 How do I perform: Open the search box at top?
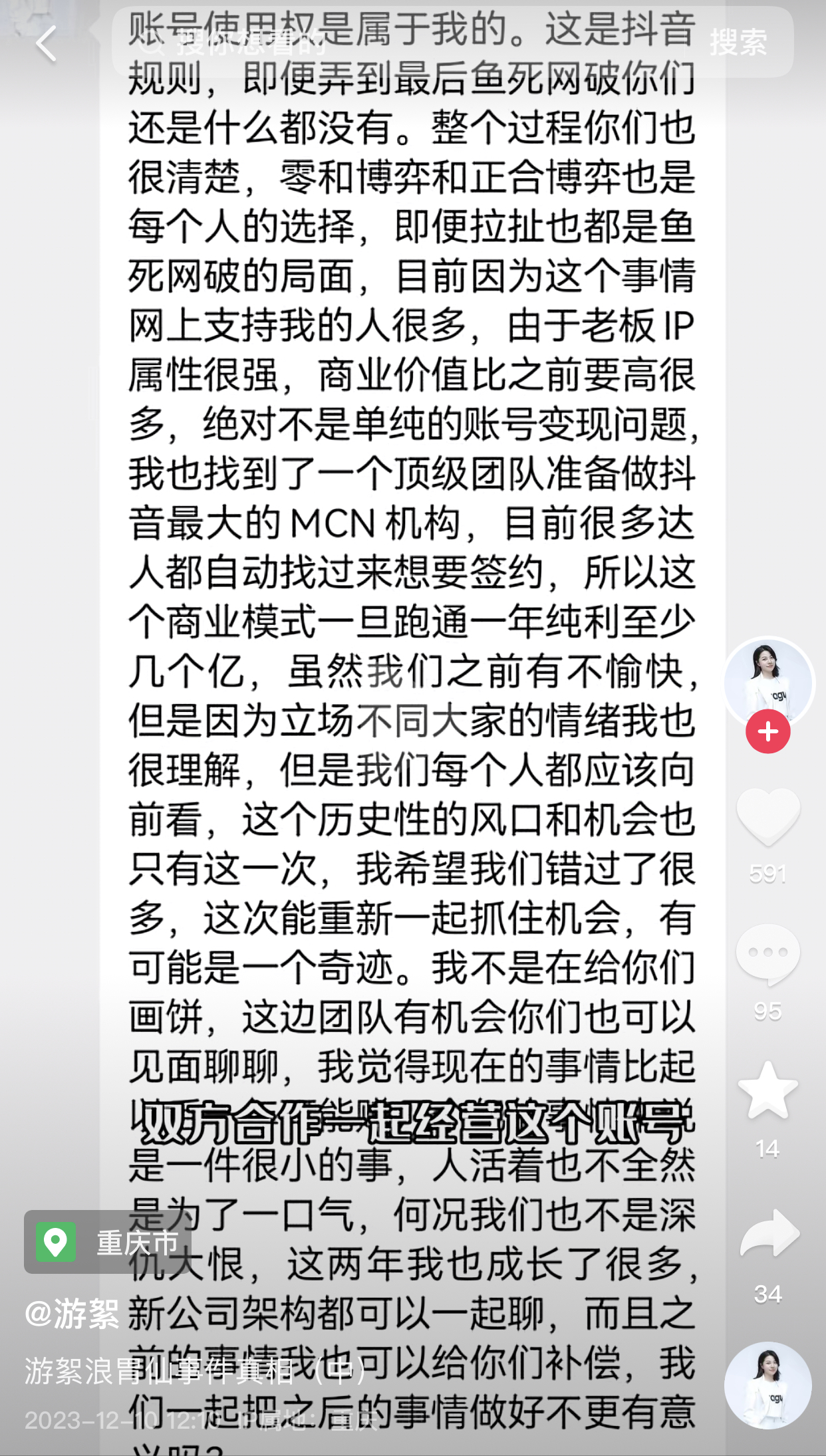click(x=399, y=43)
